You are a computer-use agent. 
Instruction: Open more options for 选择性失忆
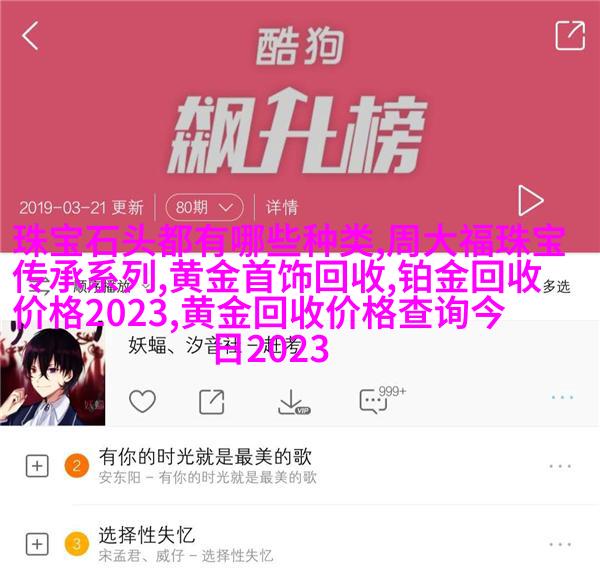[x=560, y=543]
